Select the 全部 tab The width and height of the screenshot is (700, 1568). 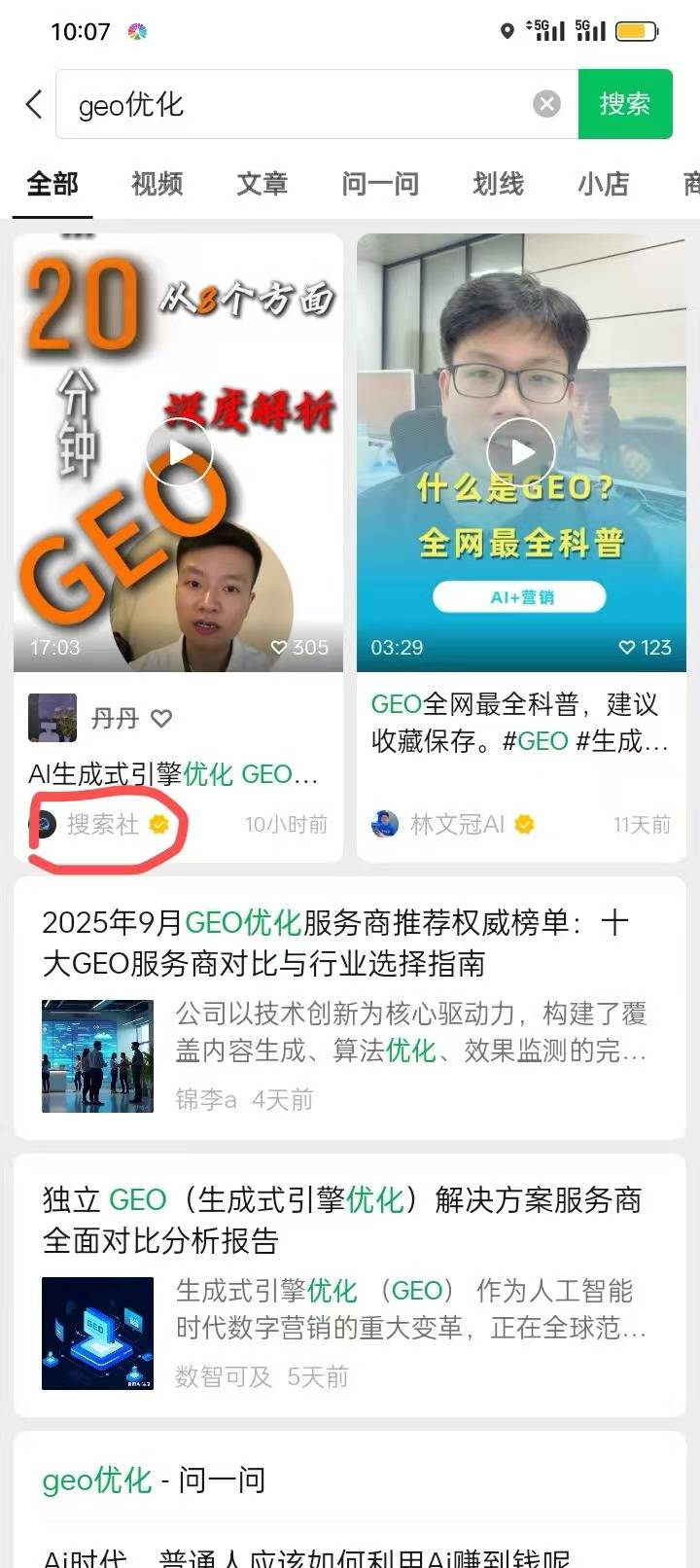tap(52, 184)
